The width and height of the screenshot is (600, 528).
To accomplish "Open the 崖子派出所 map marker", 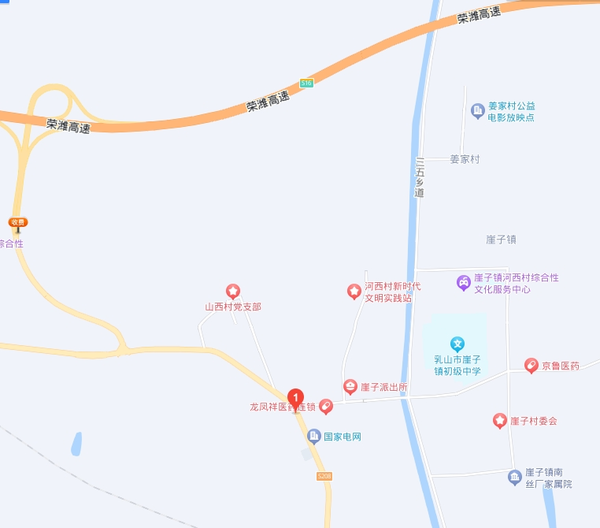I will [350, 386].
